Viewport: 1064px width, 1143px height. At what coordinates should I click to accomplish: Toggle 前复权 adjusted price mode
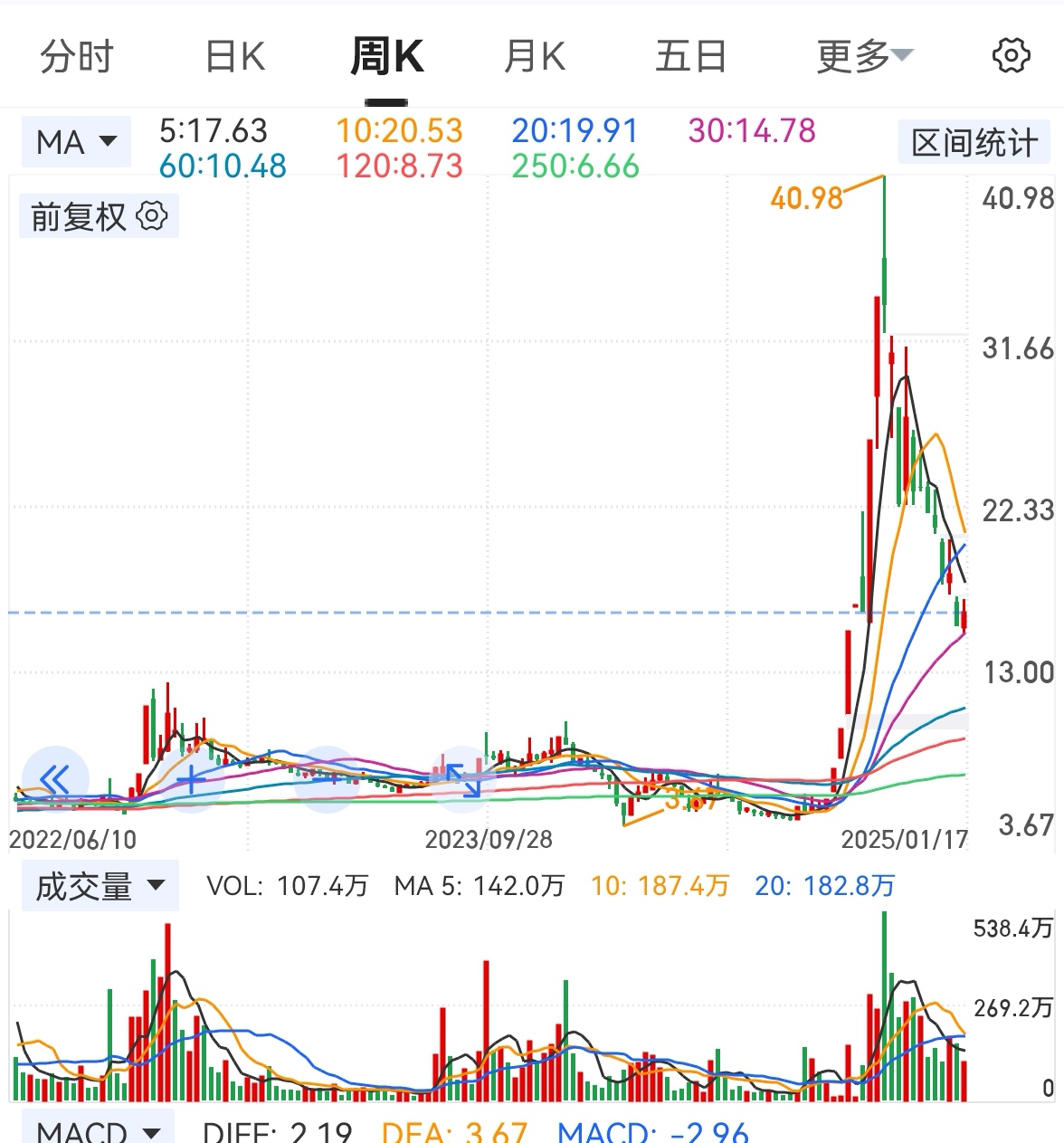coord(80,215)
